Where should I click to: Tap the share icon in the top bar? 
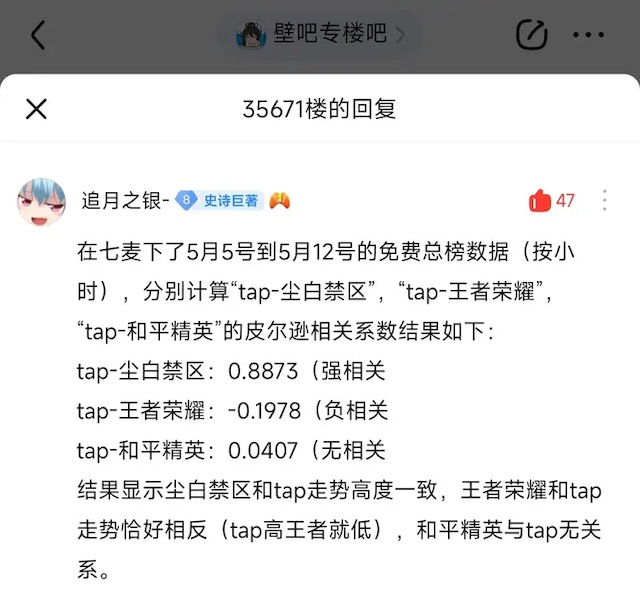point(532,35)
